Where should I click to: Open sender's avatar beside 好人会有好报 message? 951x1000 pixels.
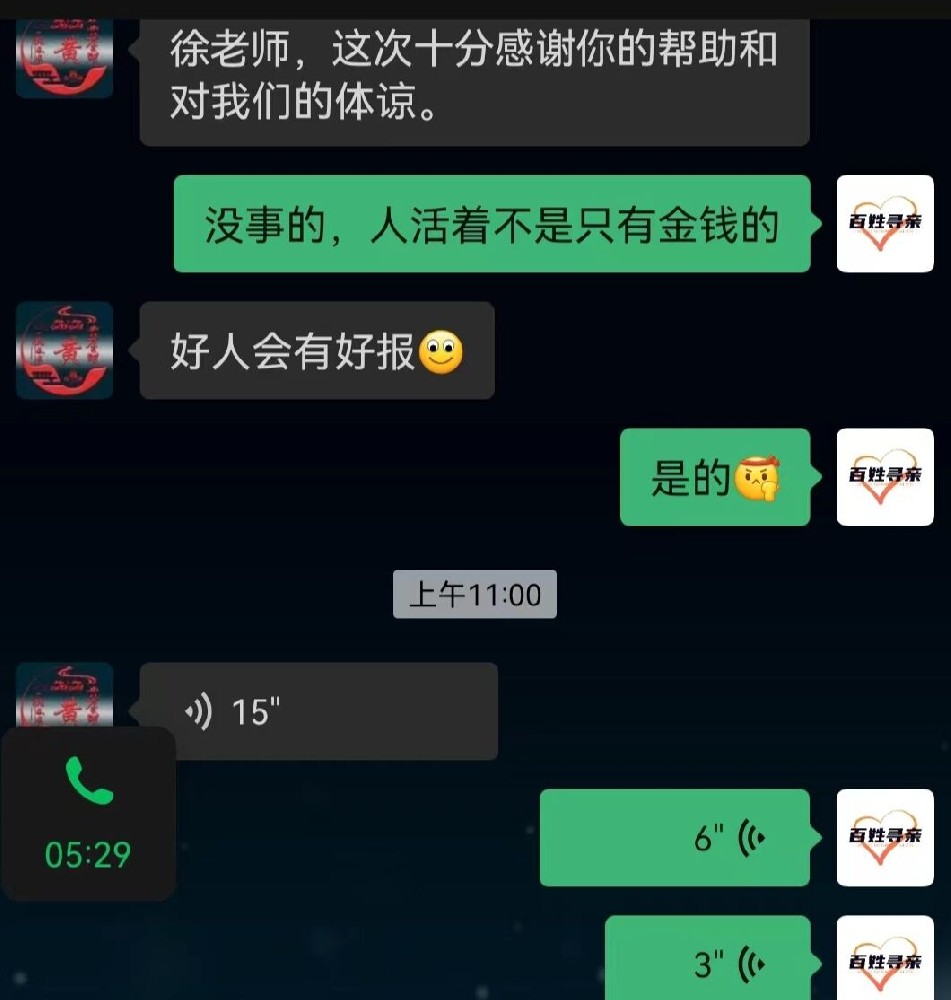coord(65,351)
